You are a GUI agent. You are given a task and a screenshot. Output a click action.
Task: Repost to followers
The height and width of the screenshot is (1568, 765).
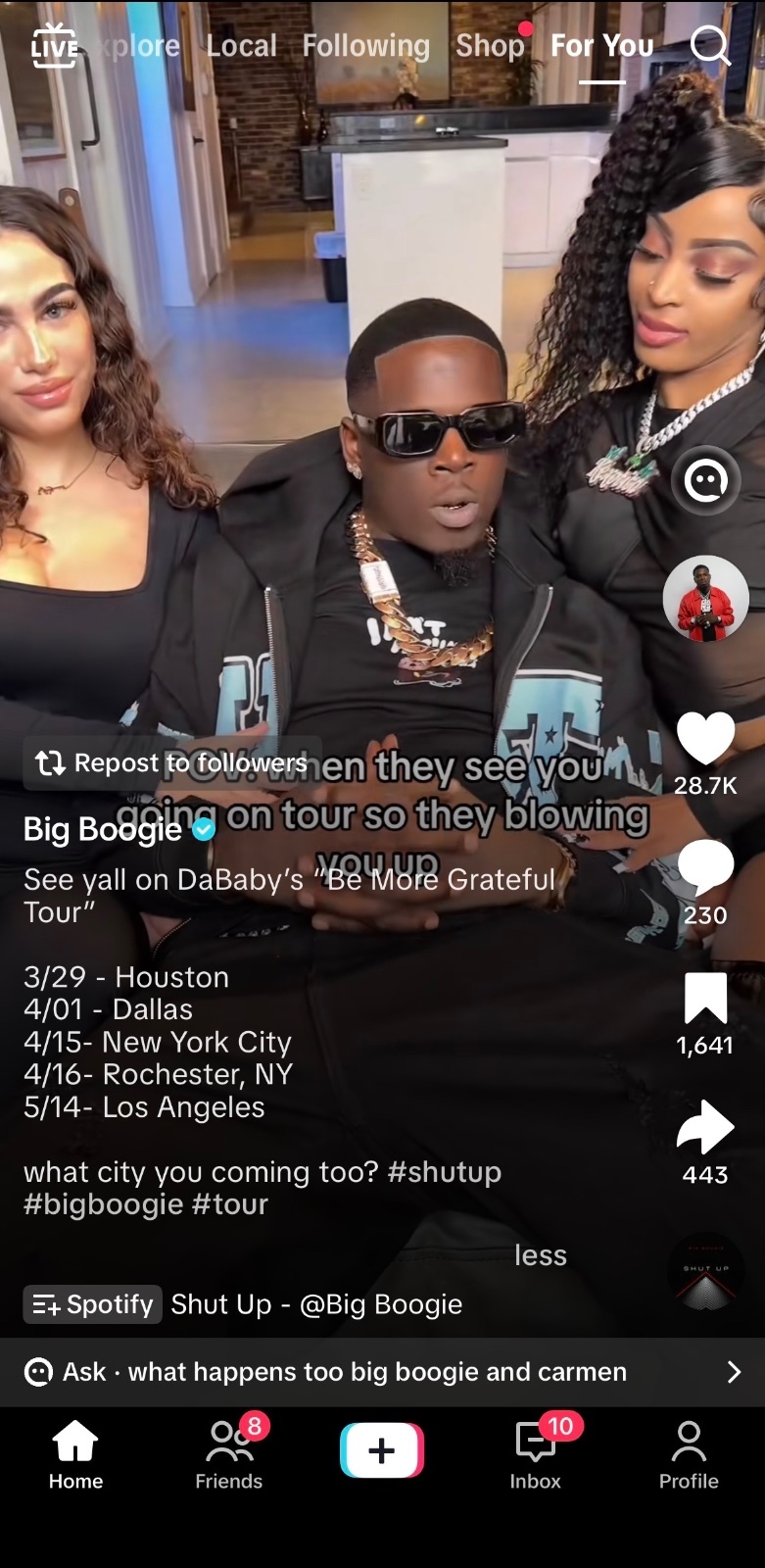pos(172,762)
